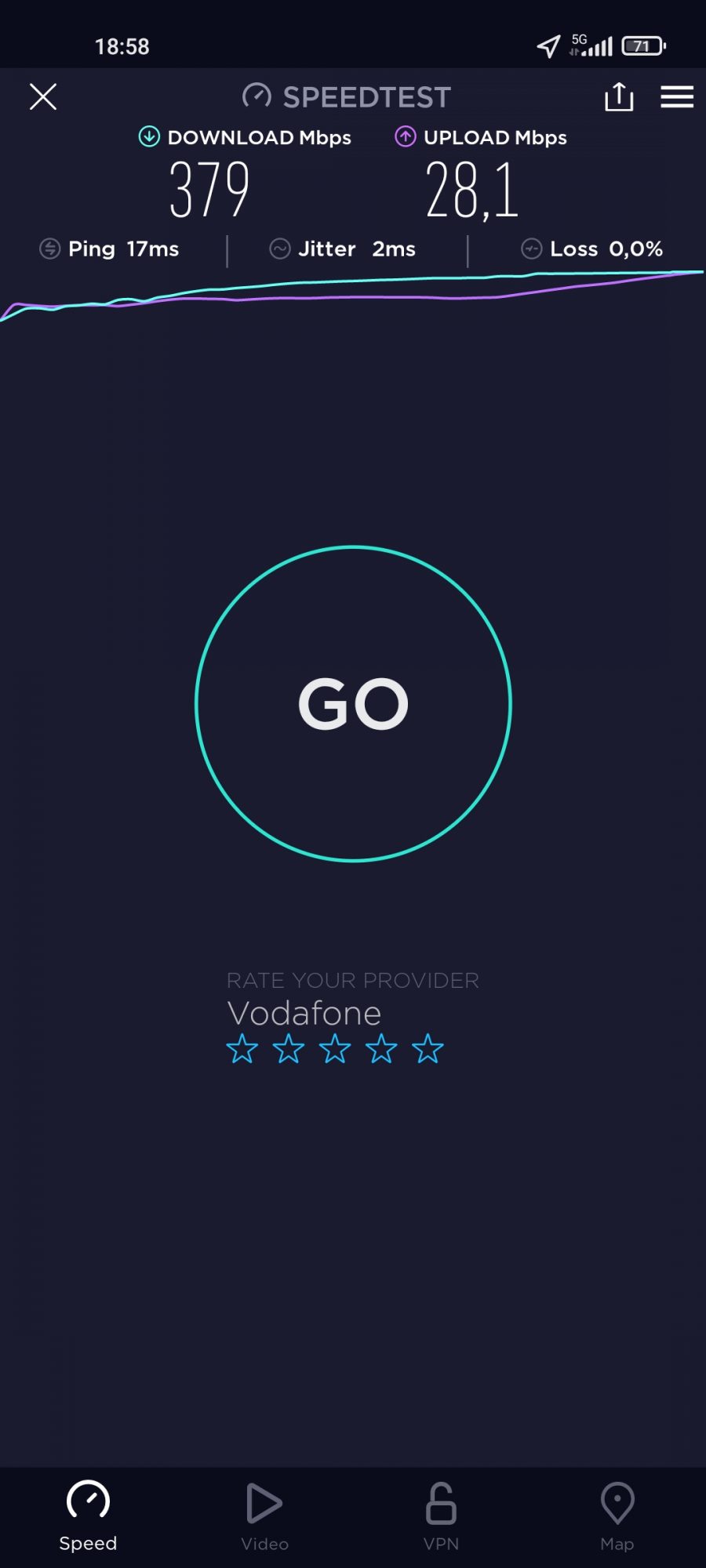
Task: Go to the Map tab
Action: click(x=617, y=1516)
